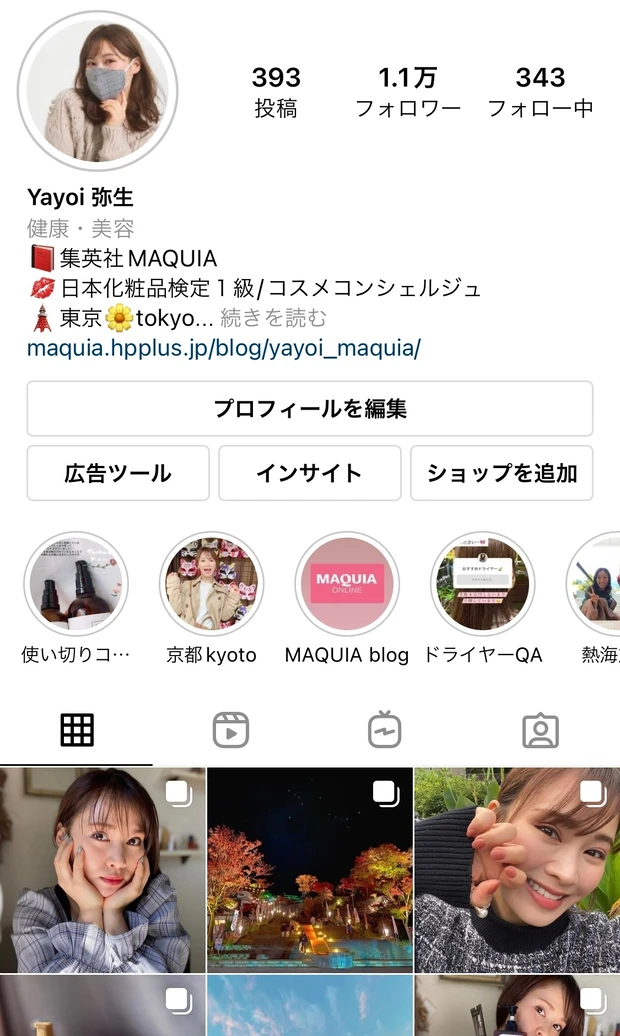This screenshot has height=1036, width=620.
Task: Open the 京都 kyoto story highlight
Action: pyautogui.click(x=211, y=585)
